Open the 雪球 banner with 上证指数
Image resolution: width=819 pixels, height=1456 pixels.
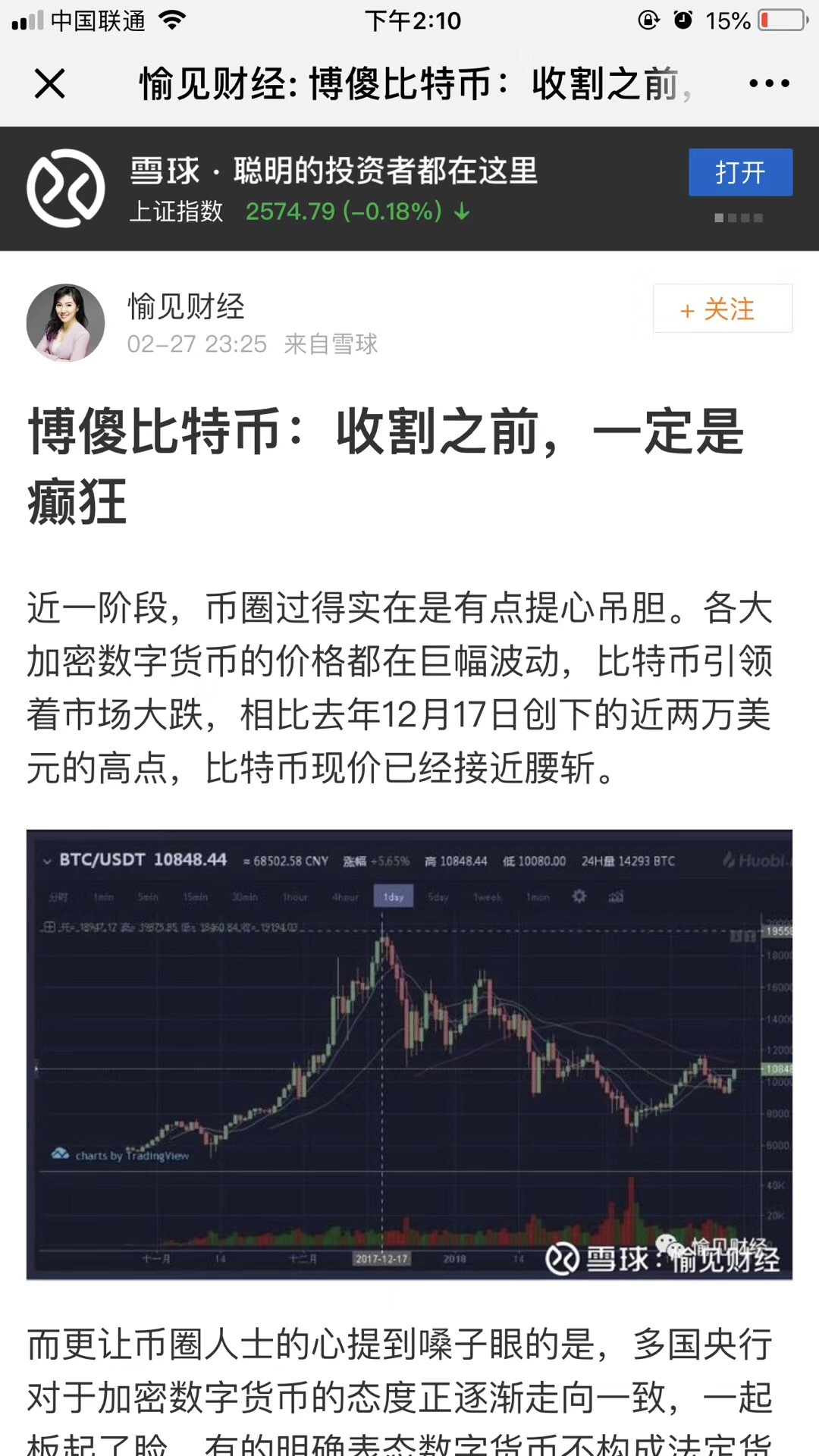(334, 189)
